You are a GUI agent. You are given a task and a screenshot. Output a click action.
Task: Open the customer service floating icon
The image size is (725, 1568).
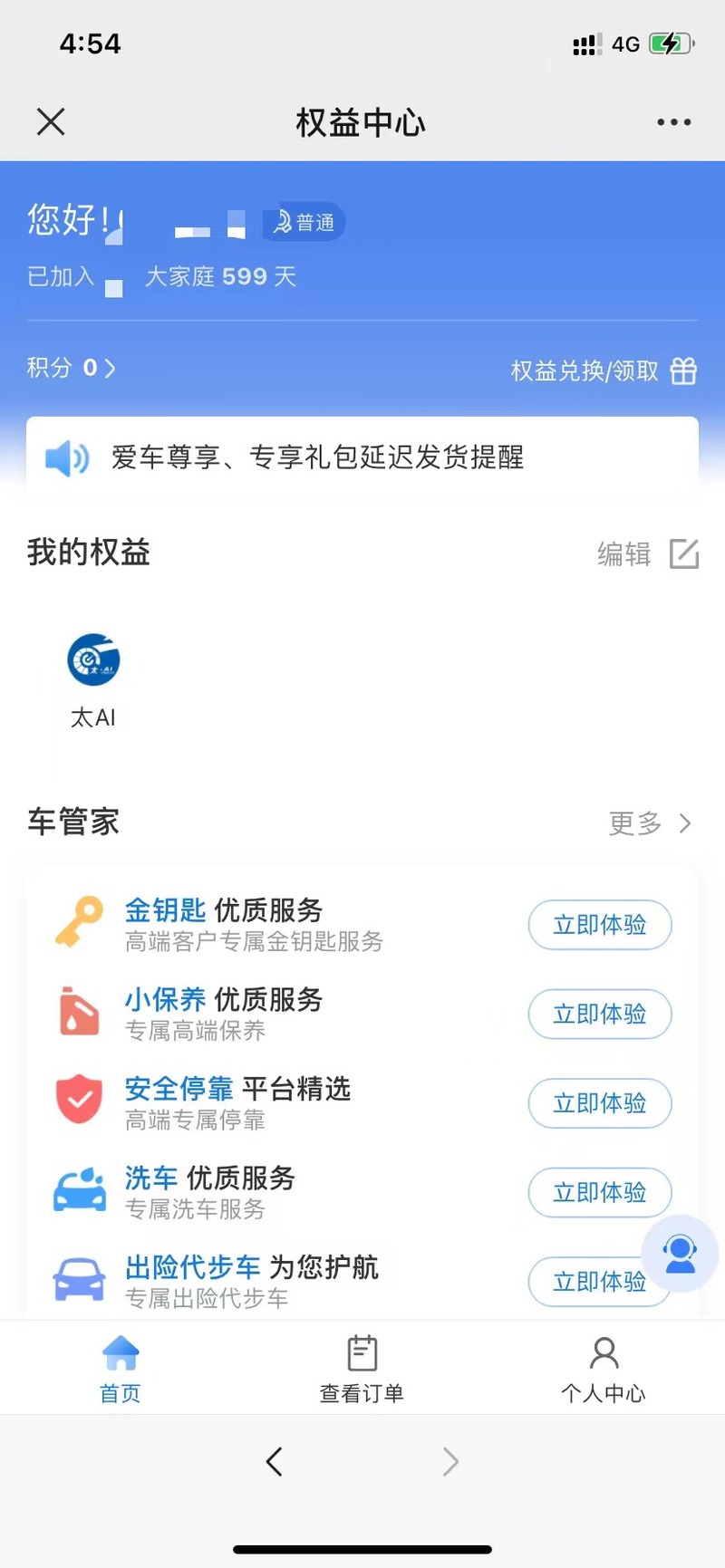coord(680,1254)
